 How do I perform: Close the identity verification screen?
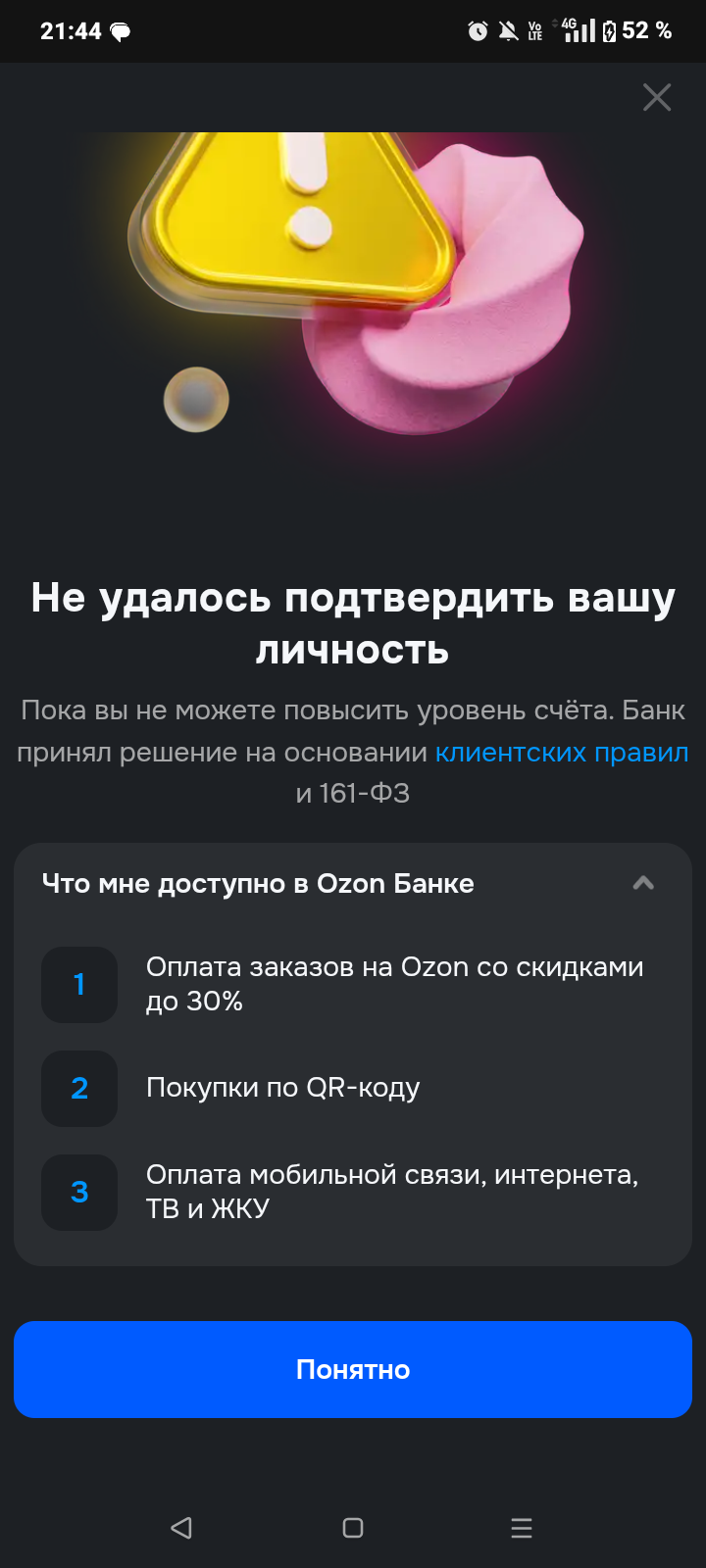click(656, 97)
